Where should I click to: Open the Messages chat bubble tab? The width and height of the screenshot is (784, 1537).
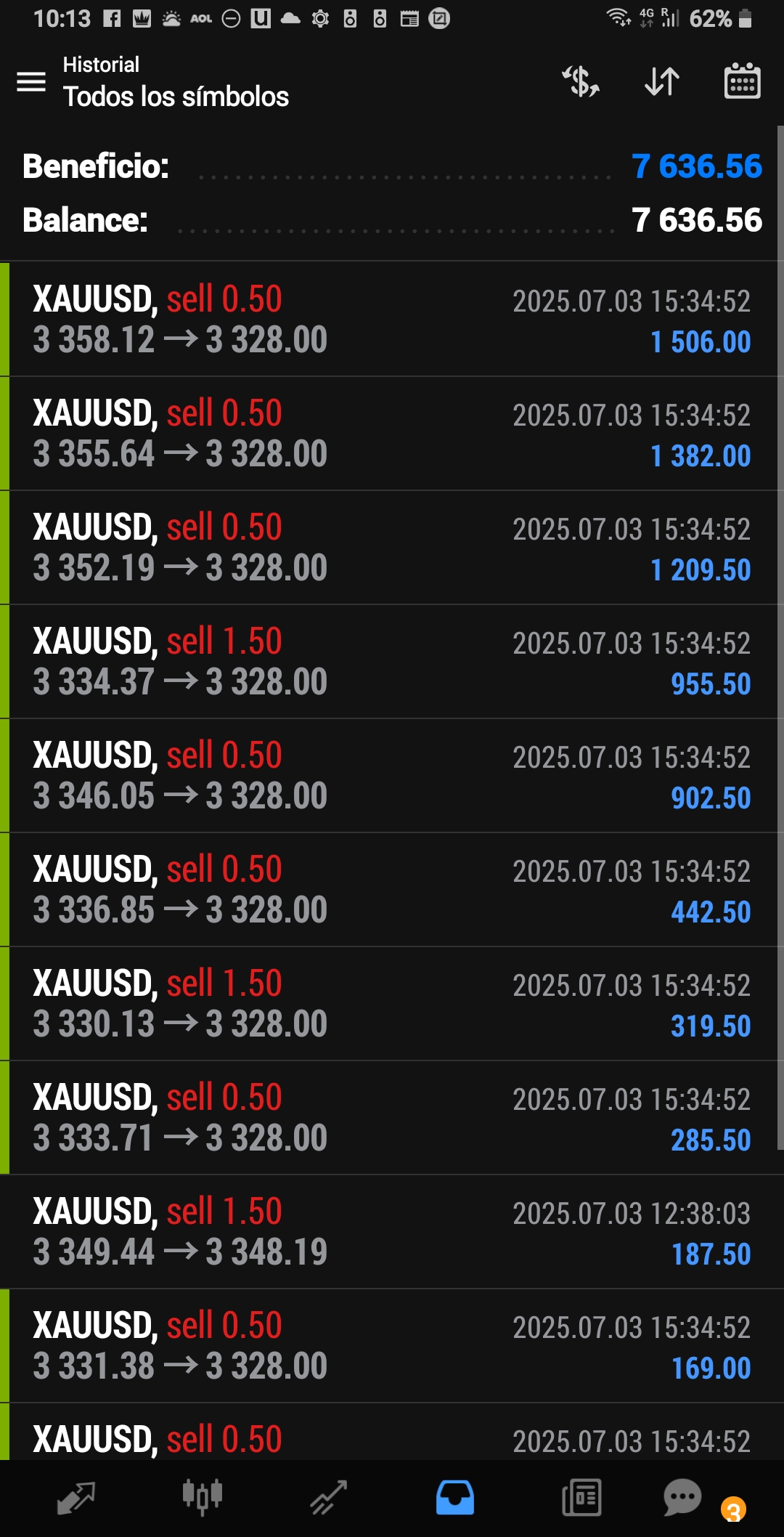[682, 1499]
